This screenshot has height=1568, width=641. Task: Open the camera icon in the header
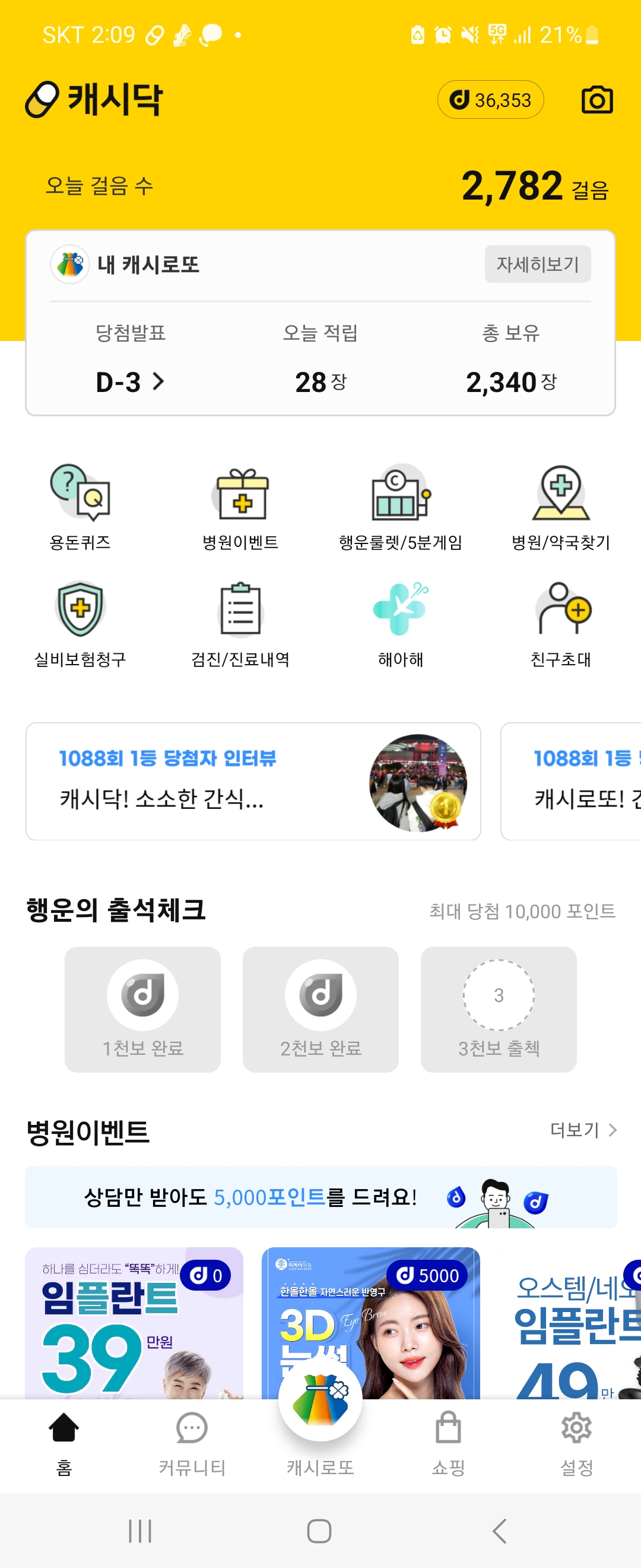coord(596,100)
